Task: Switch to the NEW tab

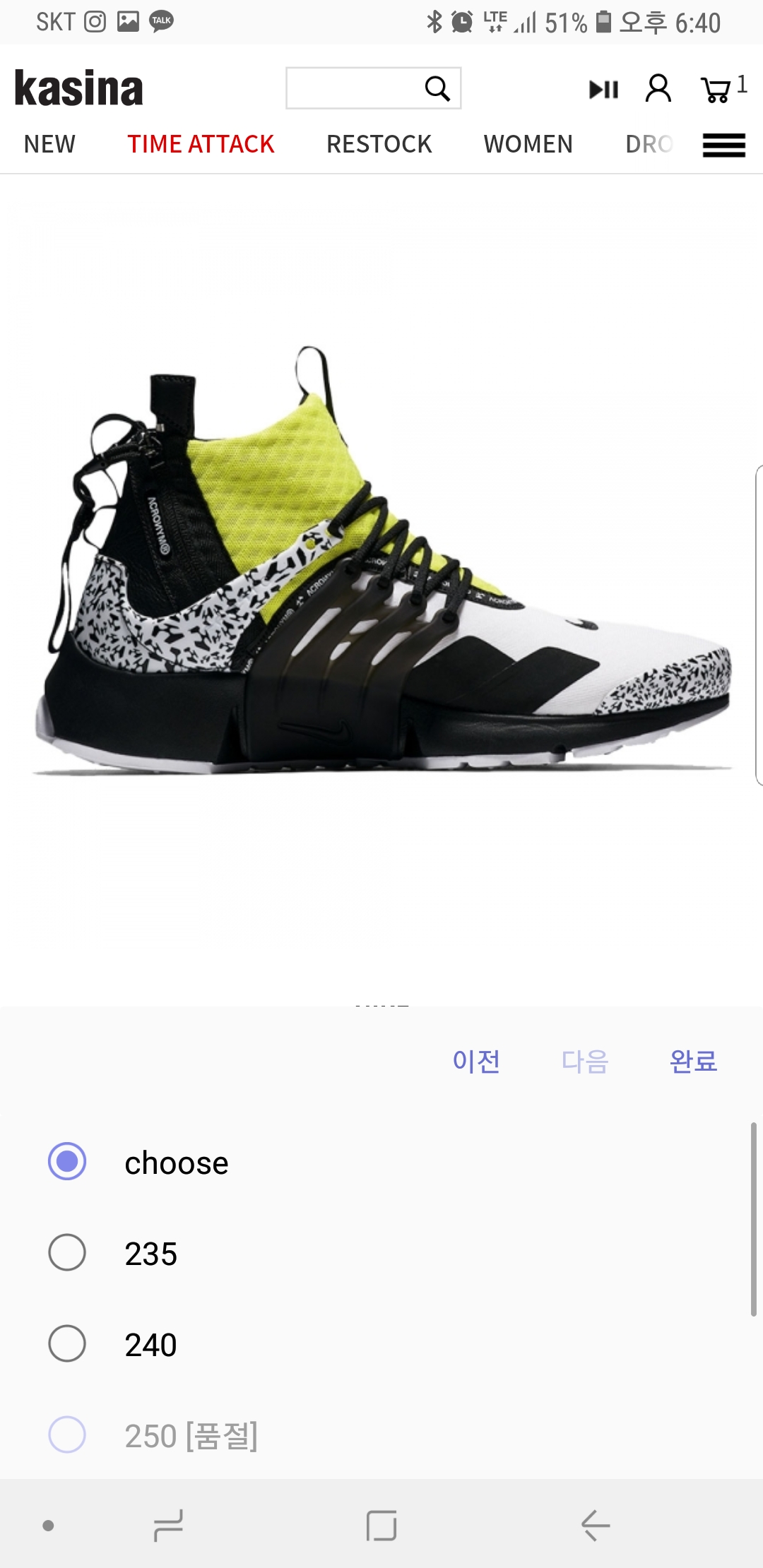Action: point(49,144)
